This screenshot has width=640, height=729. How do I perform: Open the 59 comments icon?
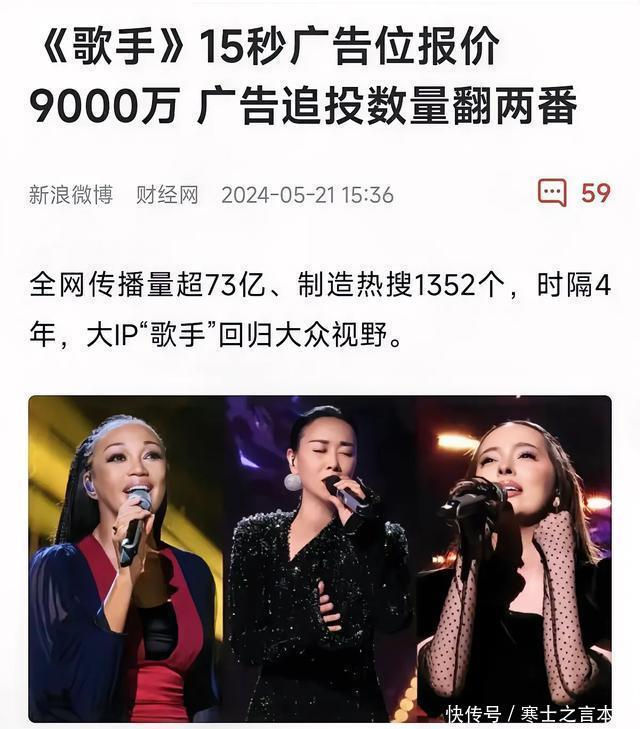pyautogui.click(x=552, y=193)
